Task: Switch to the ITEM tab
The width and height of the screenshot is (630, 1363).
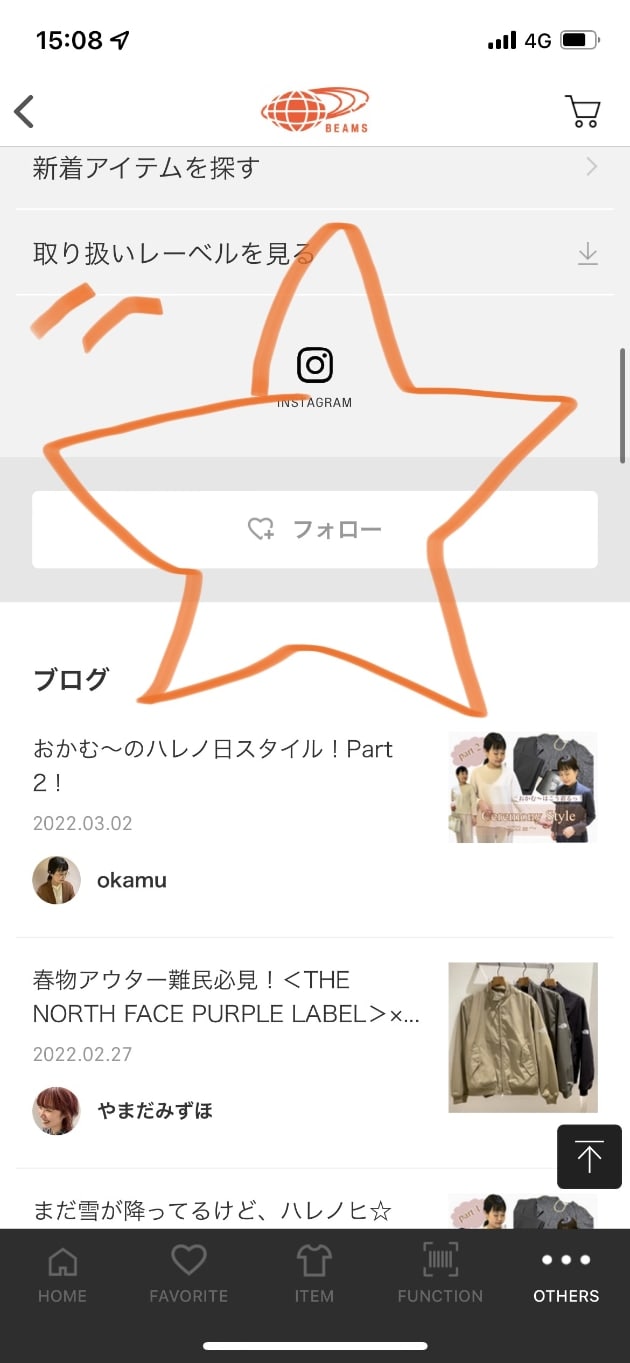Action: (314, 1275)
